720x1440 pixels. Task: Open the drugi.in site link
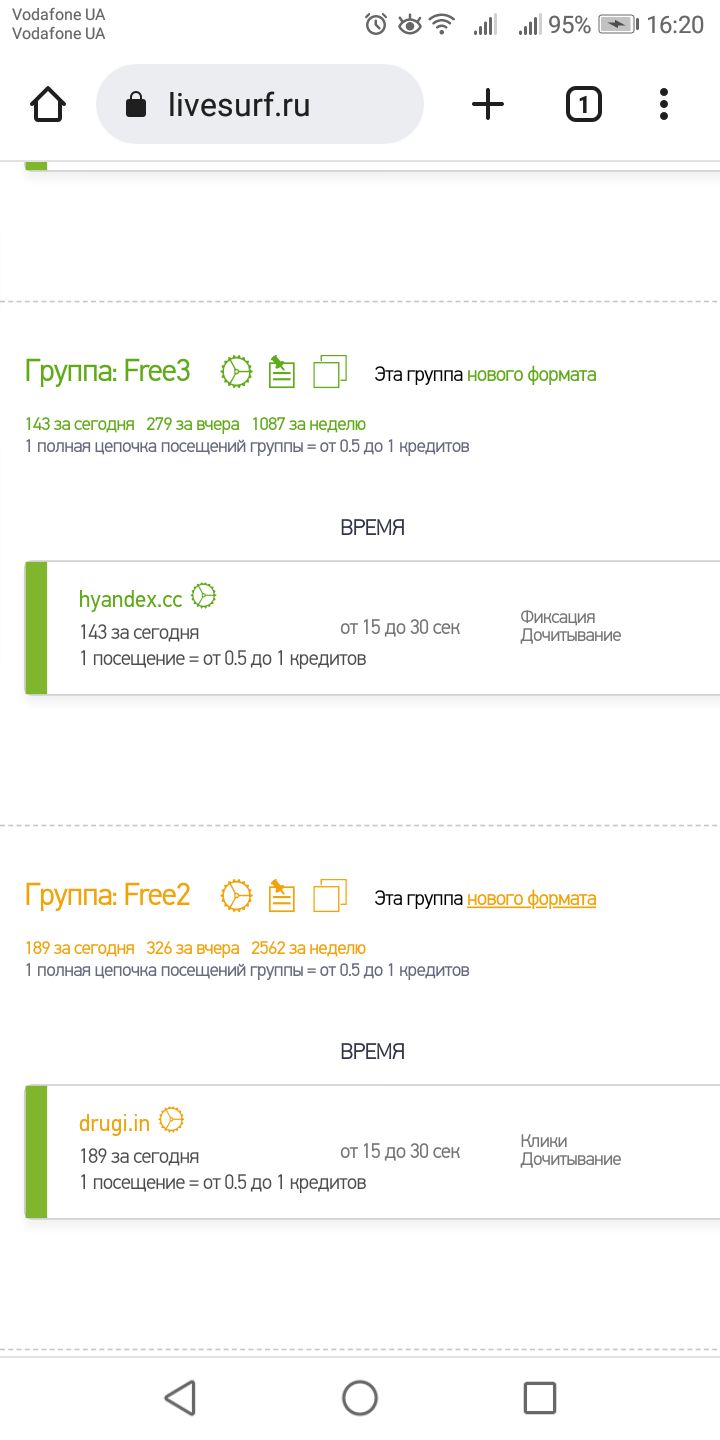114,1123
